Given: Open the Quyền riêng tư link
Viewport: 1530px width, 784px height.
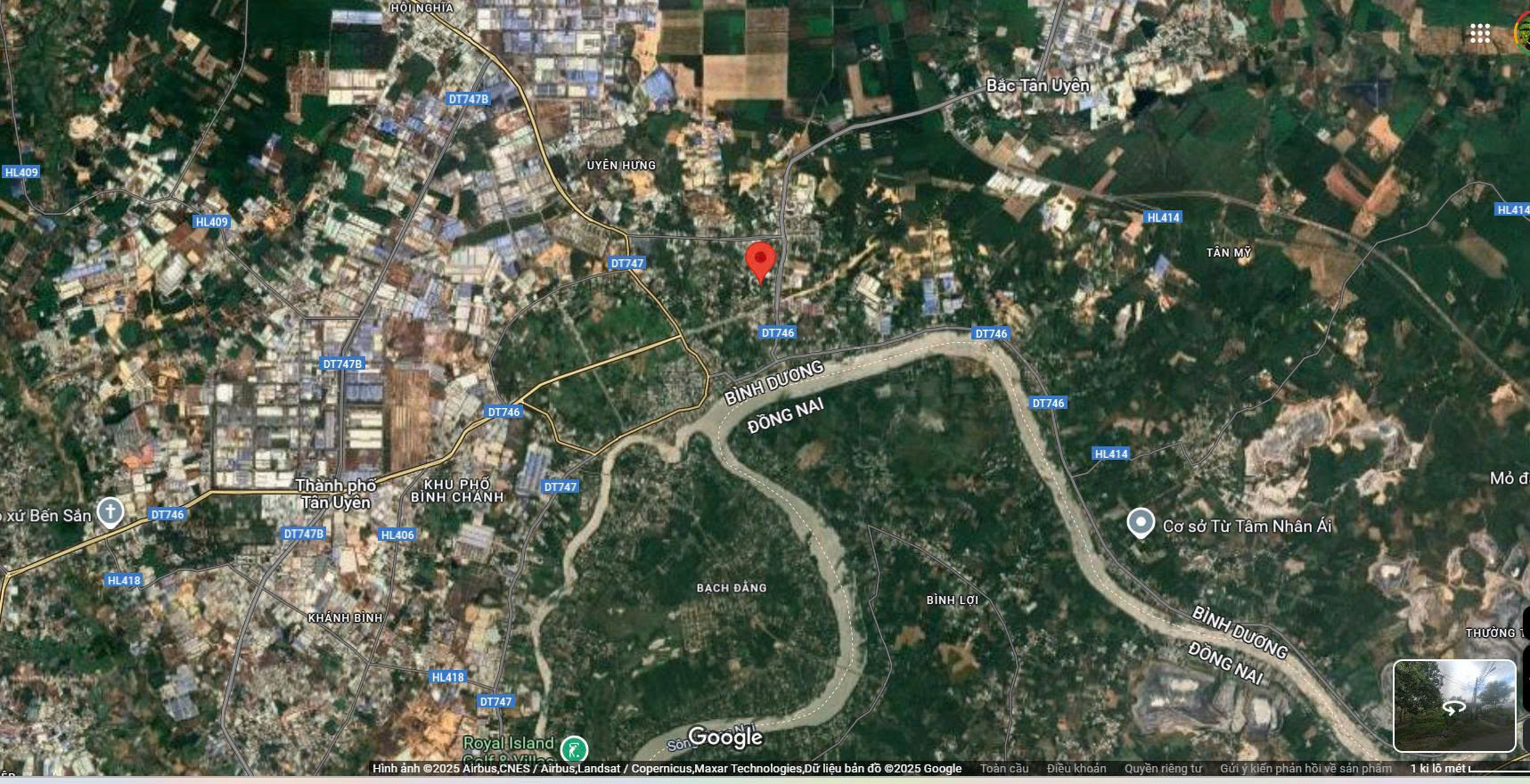Looking at the screenshot, I should 1163,768.
